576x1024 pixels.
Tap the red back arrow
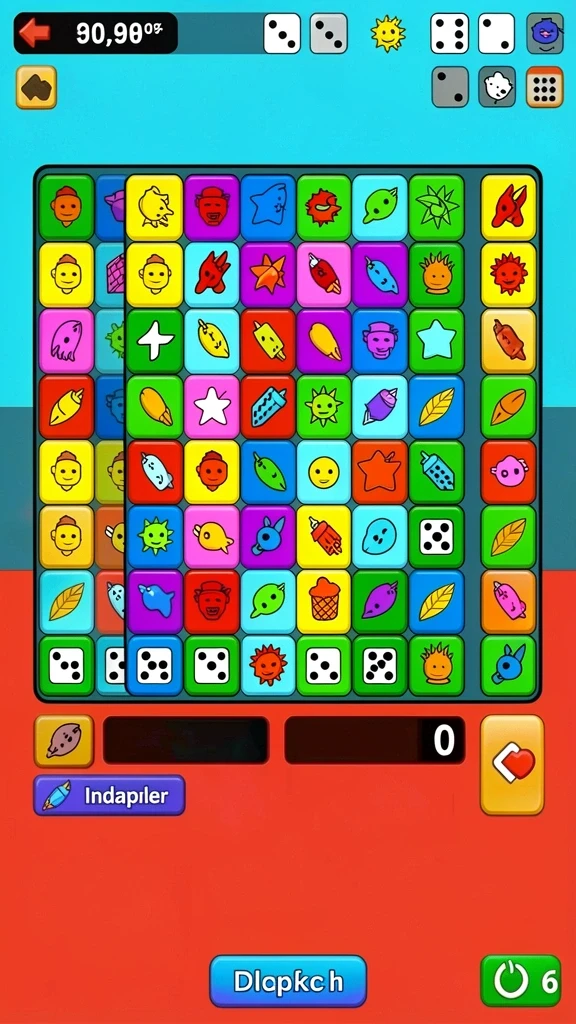coord(33,32)
